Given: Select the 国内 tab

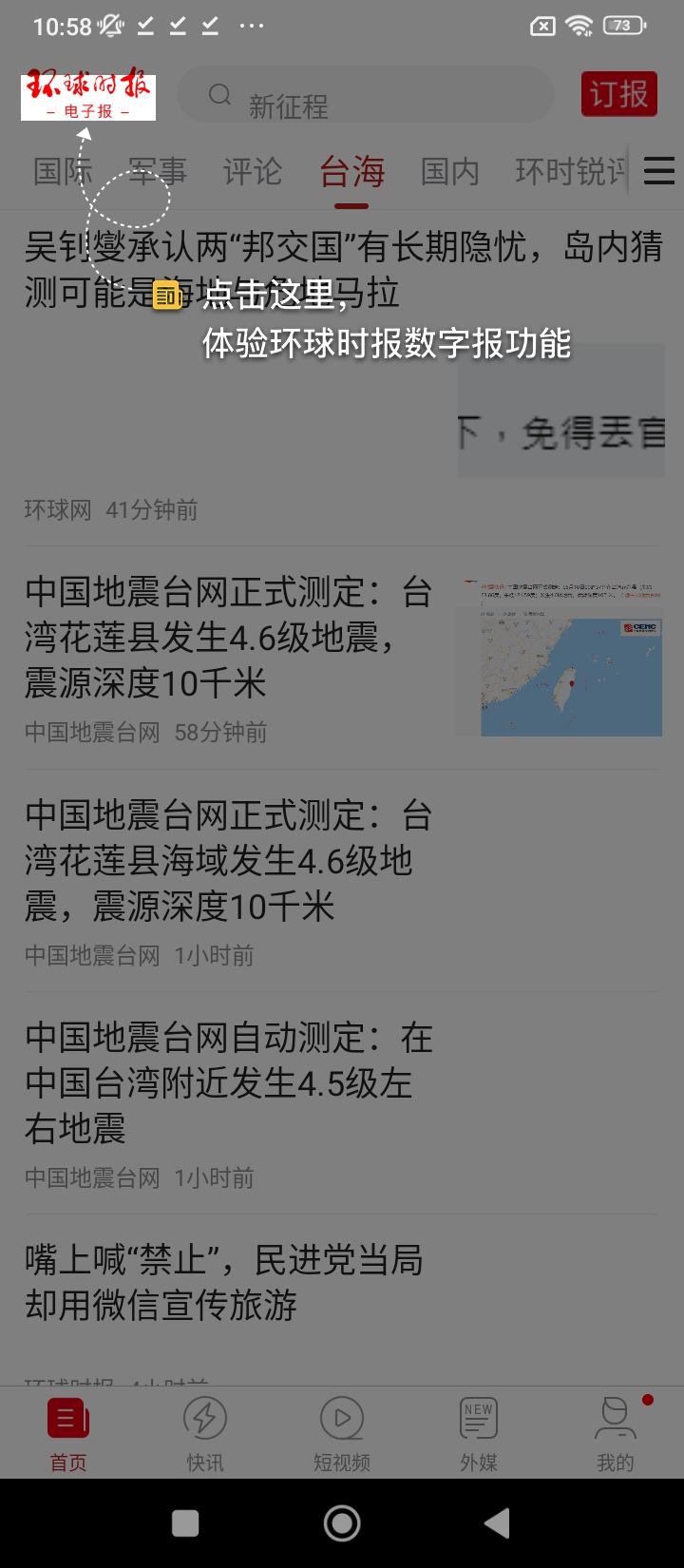Looking at the screenshot, I should click(449, 172).
